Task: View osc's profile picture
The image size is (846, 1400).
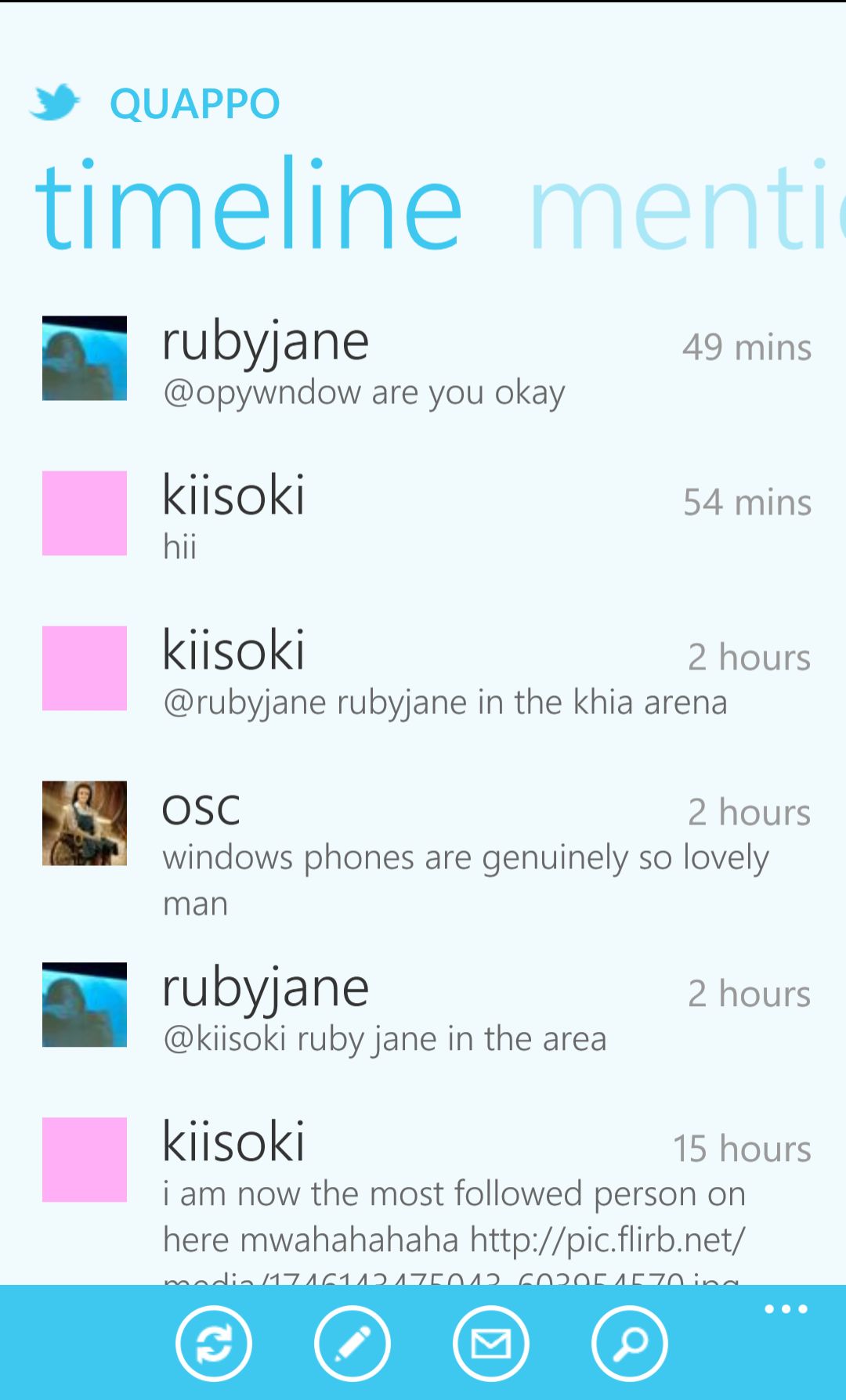Action: (85, 823)
